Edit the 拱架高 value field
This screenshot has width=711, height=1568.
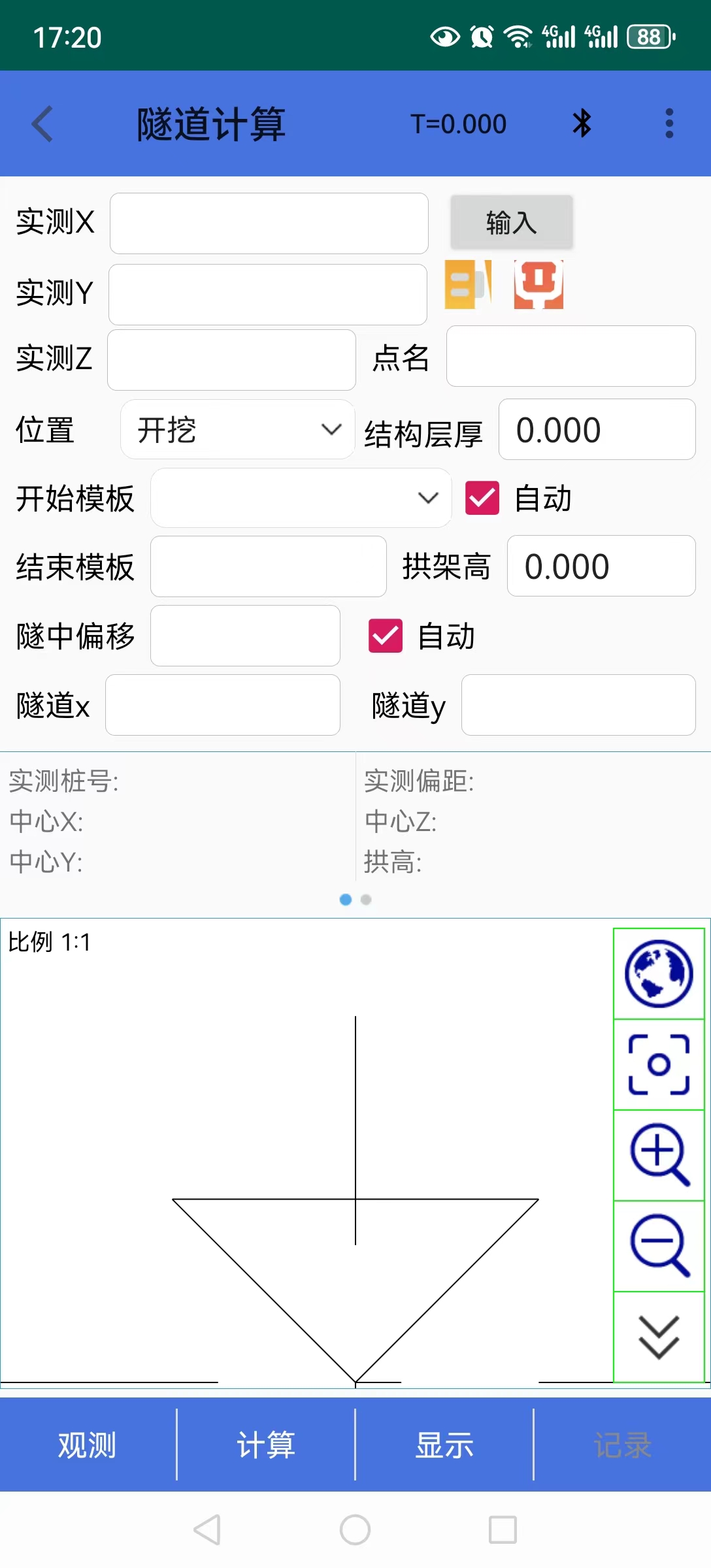pyautogui.click(x=602, y=566)
